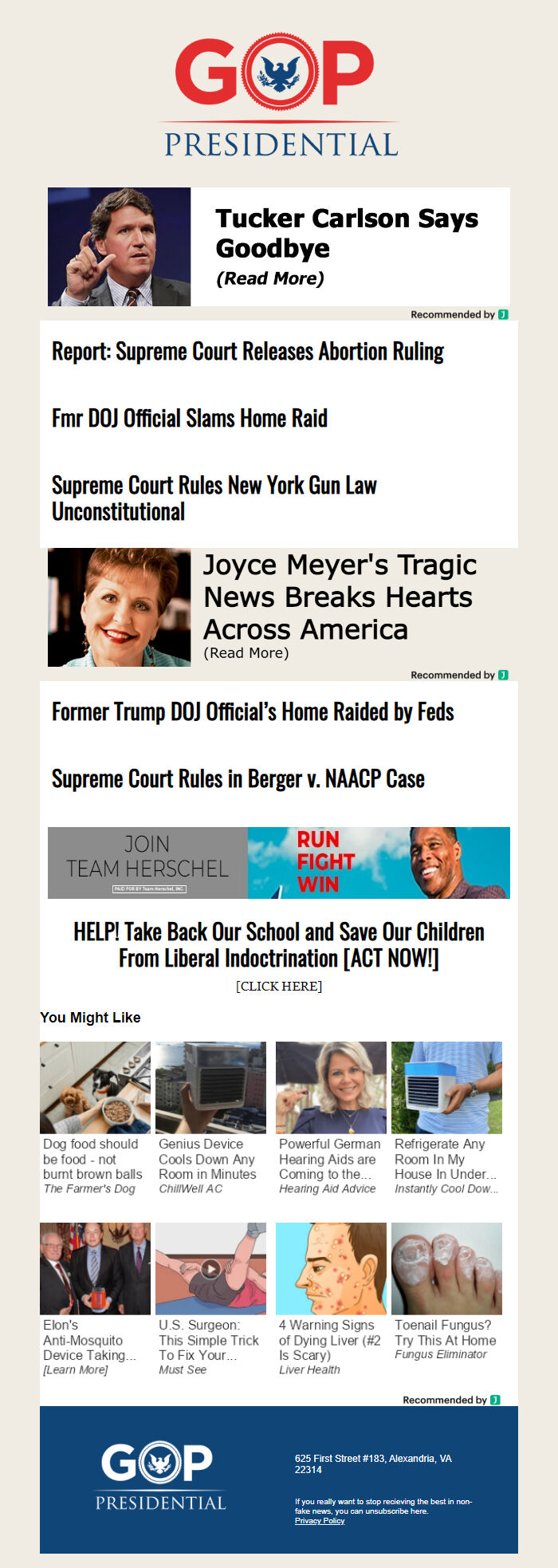
Task: Tap the [CLICK HERE] link
Action: [x=278, y=987]
